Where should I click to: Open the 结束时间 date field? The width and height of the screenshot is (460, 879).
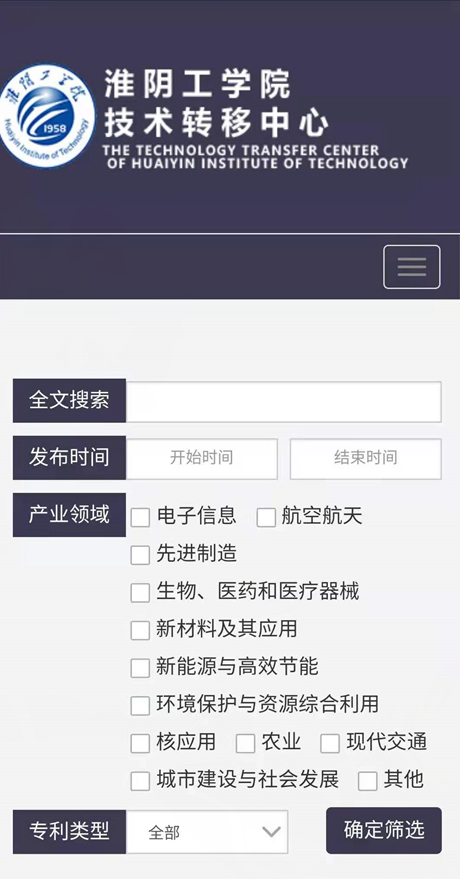click(x=365, y=459)
